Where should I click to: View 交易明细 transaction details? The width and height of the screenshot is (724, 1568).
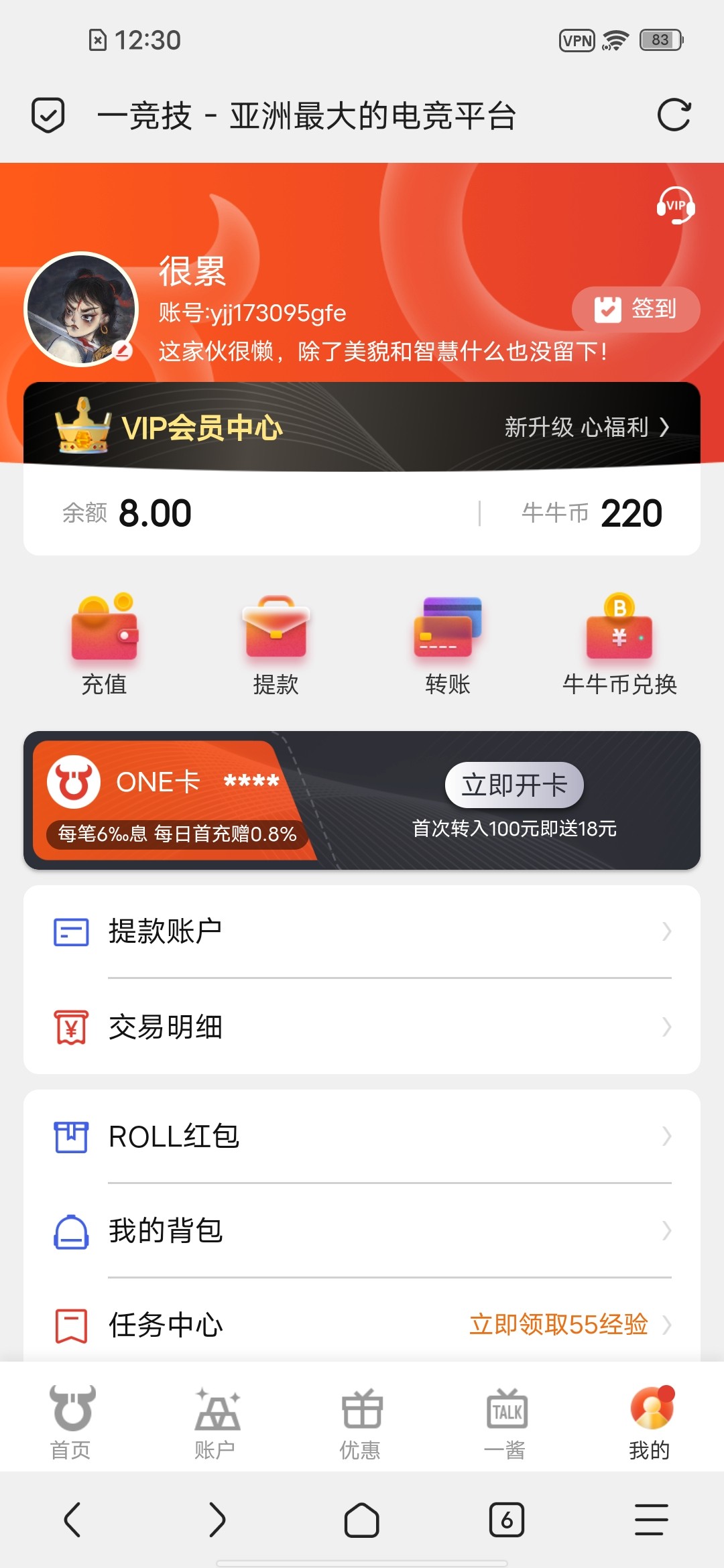362,1027
